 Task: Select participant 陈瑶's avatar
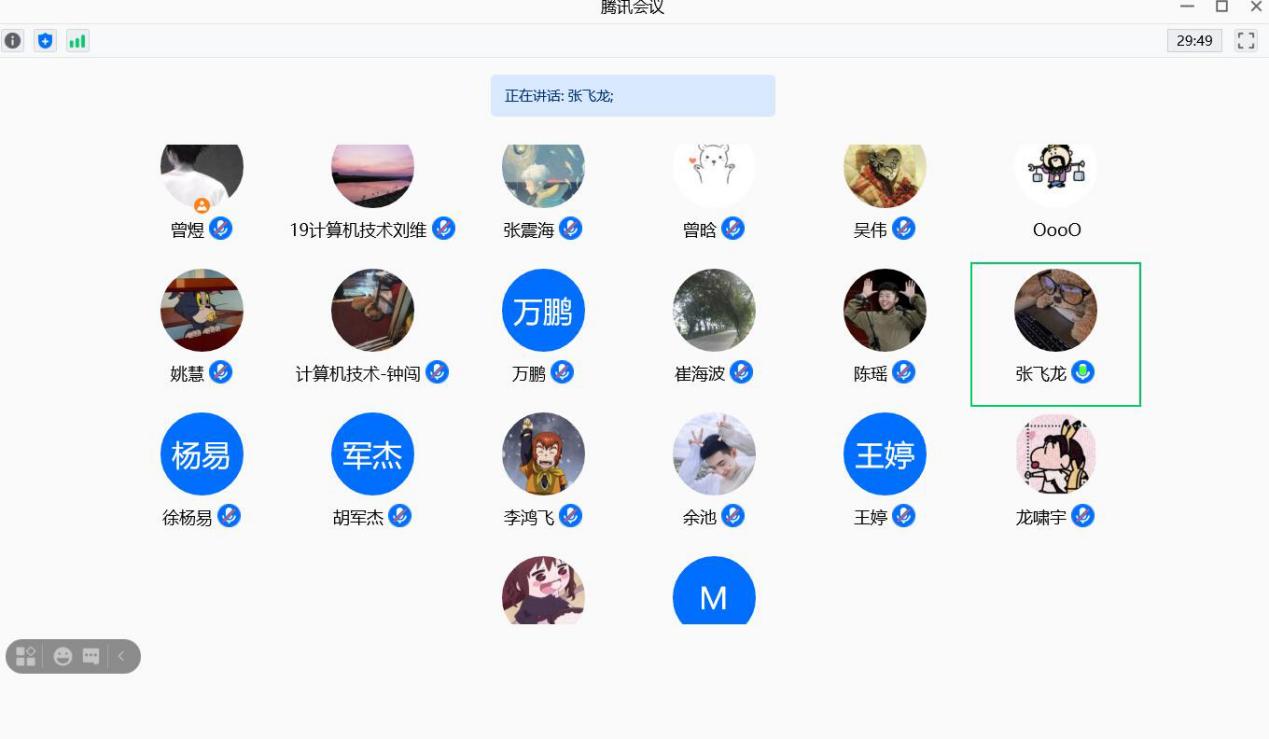885,311
